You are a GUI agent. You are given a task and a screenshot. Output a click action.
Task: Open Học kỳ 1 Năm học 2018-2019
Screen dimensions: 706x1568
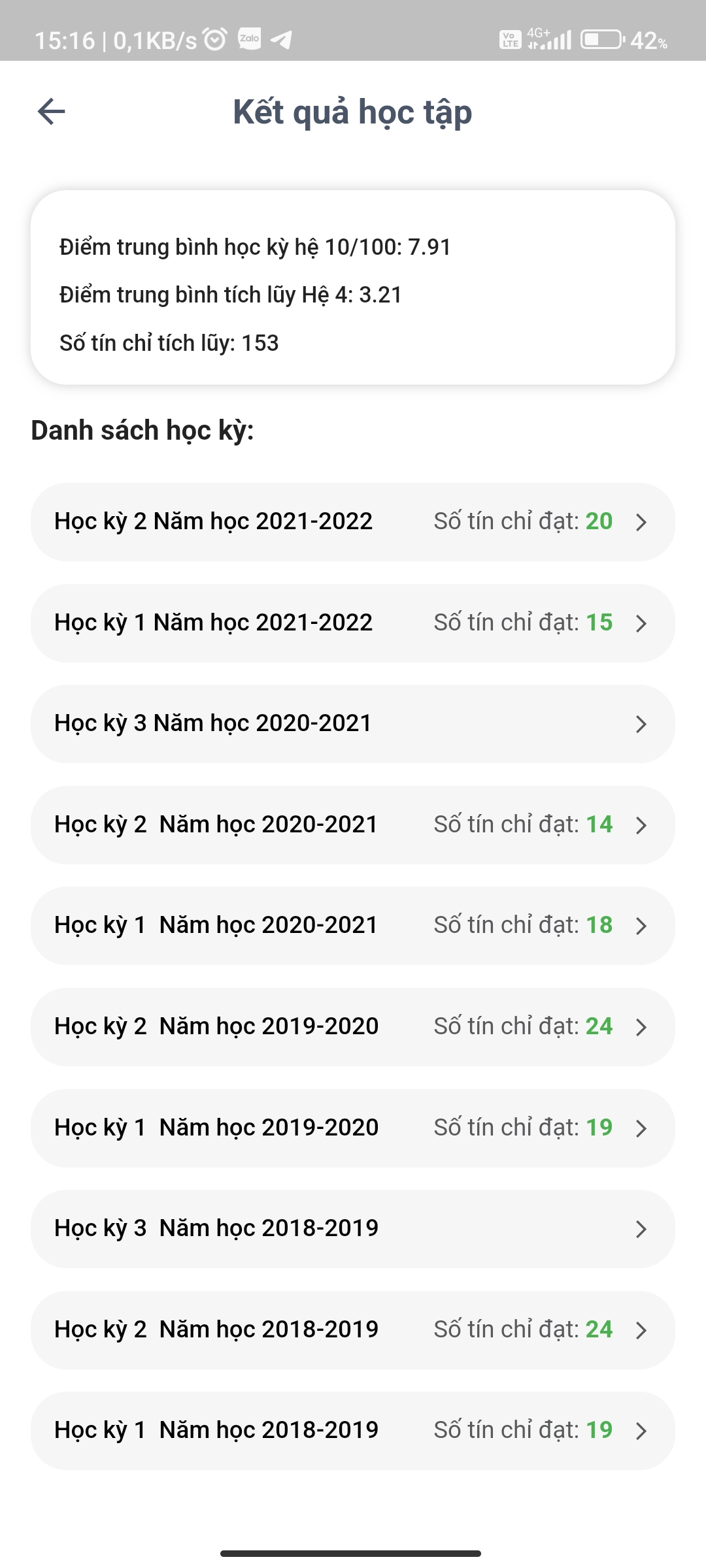click(x=352, y=1430)
